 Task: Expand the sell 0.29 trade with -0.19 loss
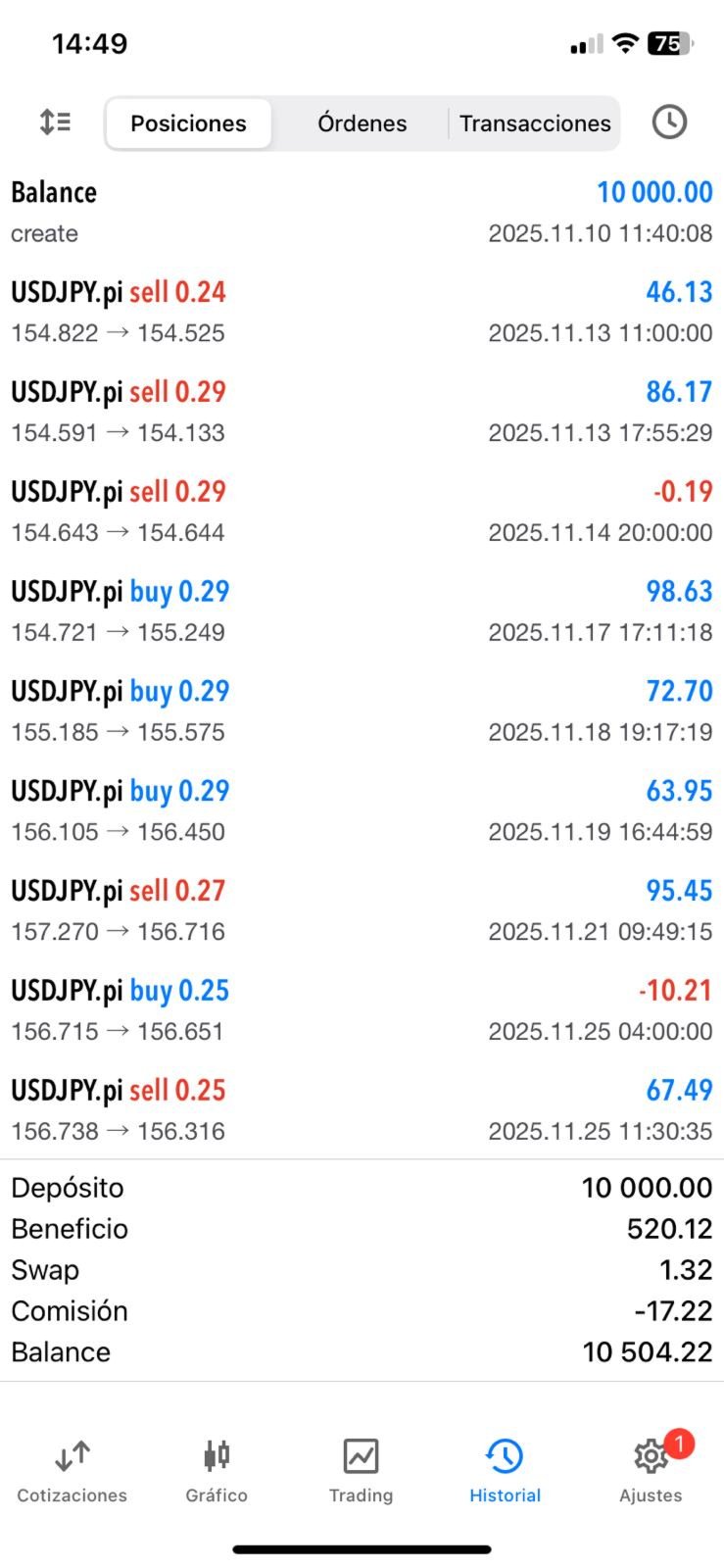[x=362, y=512]
